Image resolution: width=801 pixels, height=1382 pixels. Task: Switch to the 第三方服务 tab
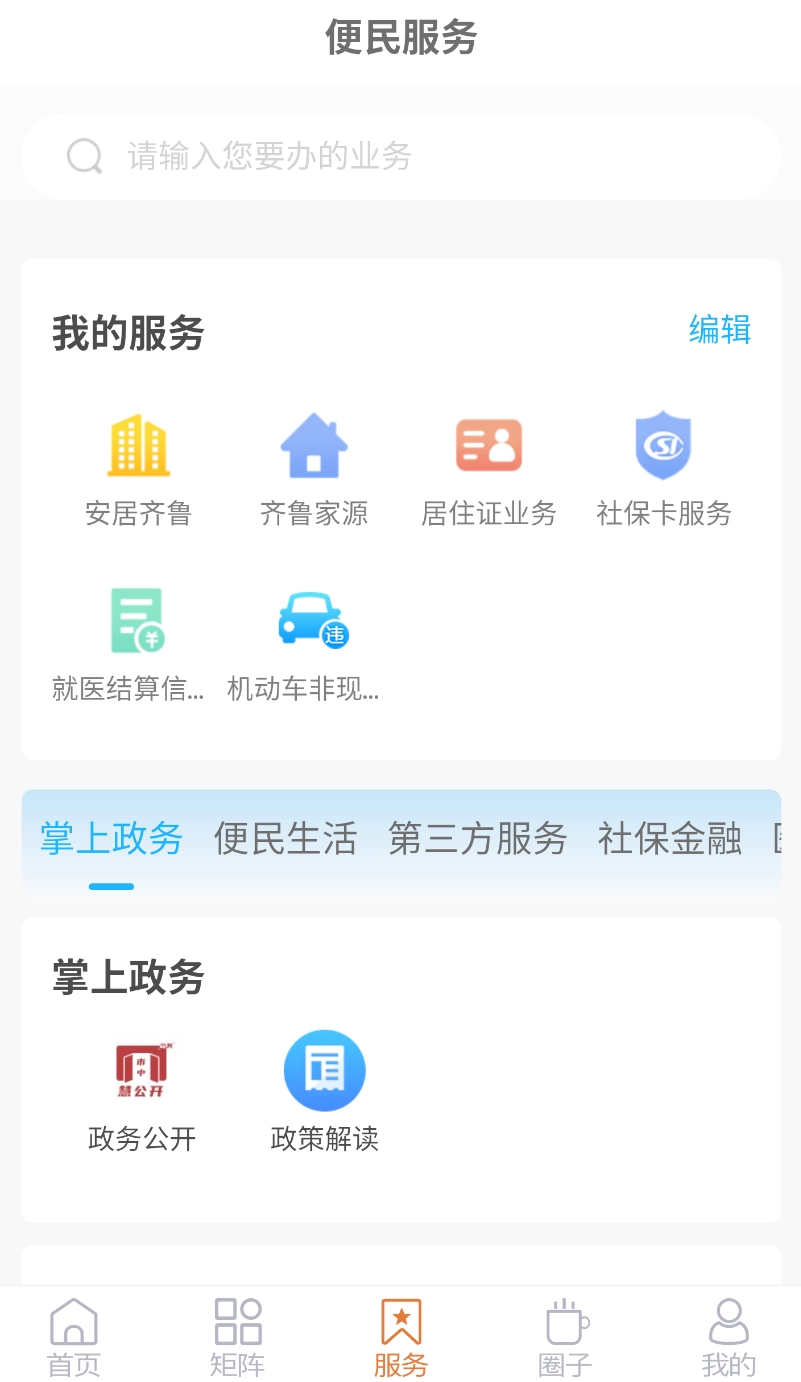click(475, 840)
